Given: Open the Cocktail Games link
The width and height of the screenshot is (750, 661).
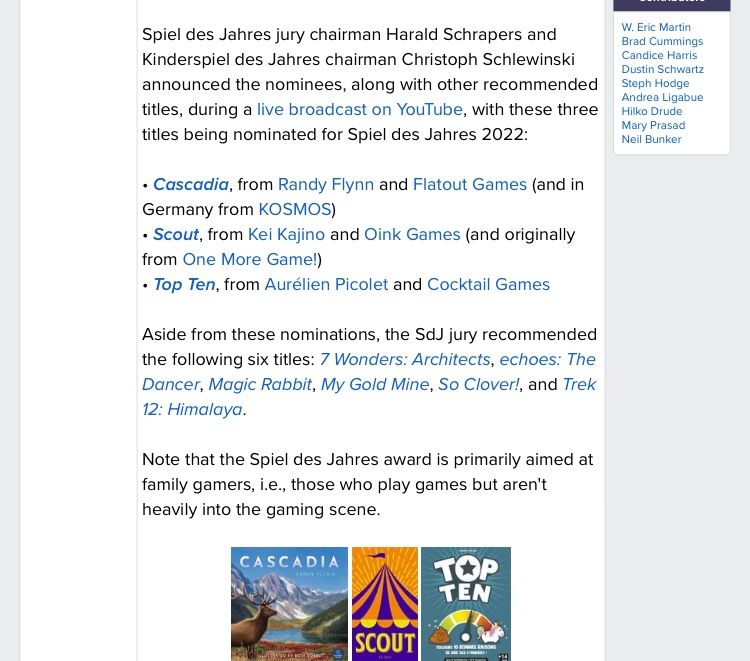Looking at the screenshot, I should click(488, 284).
